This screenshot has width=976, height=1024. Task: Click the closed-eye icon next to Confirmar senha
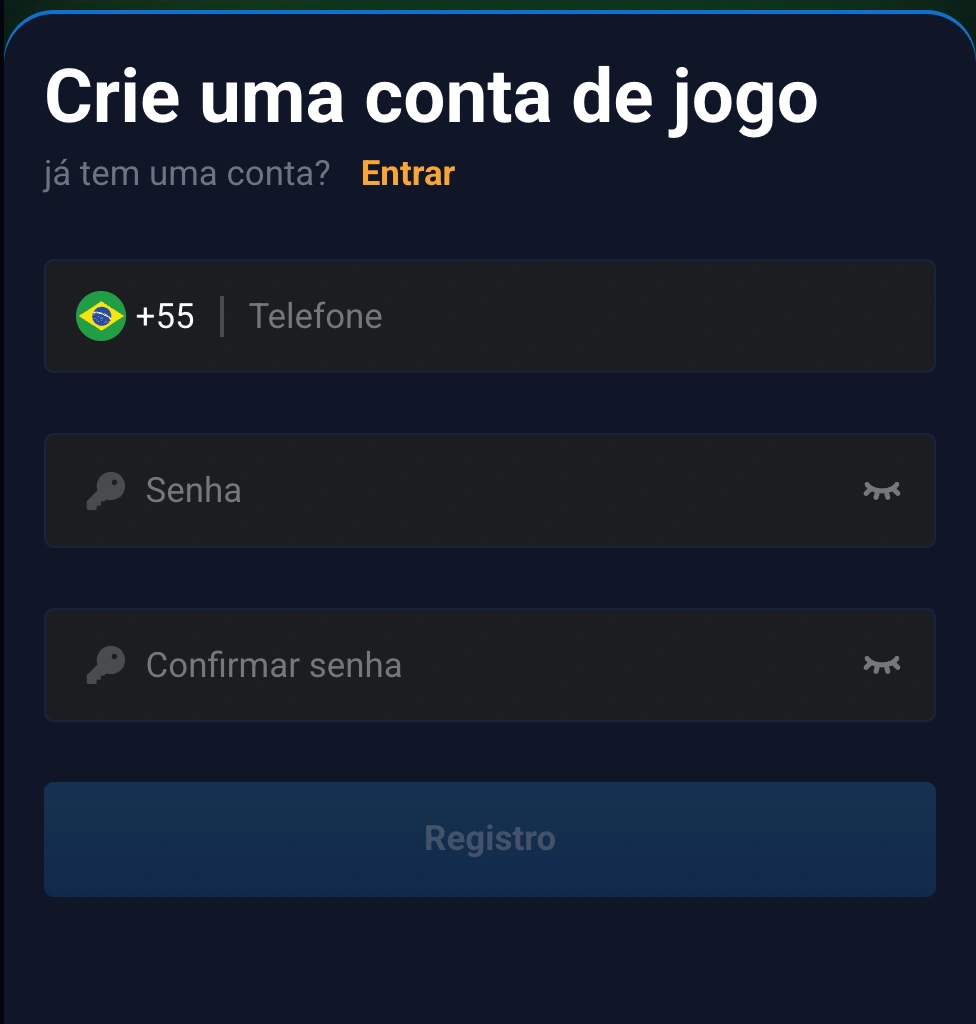click(x=881, y=664)
